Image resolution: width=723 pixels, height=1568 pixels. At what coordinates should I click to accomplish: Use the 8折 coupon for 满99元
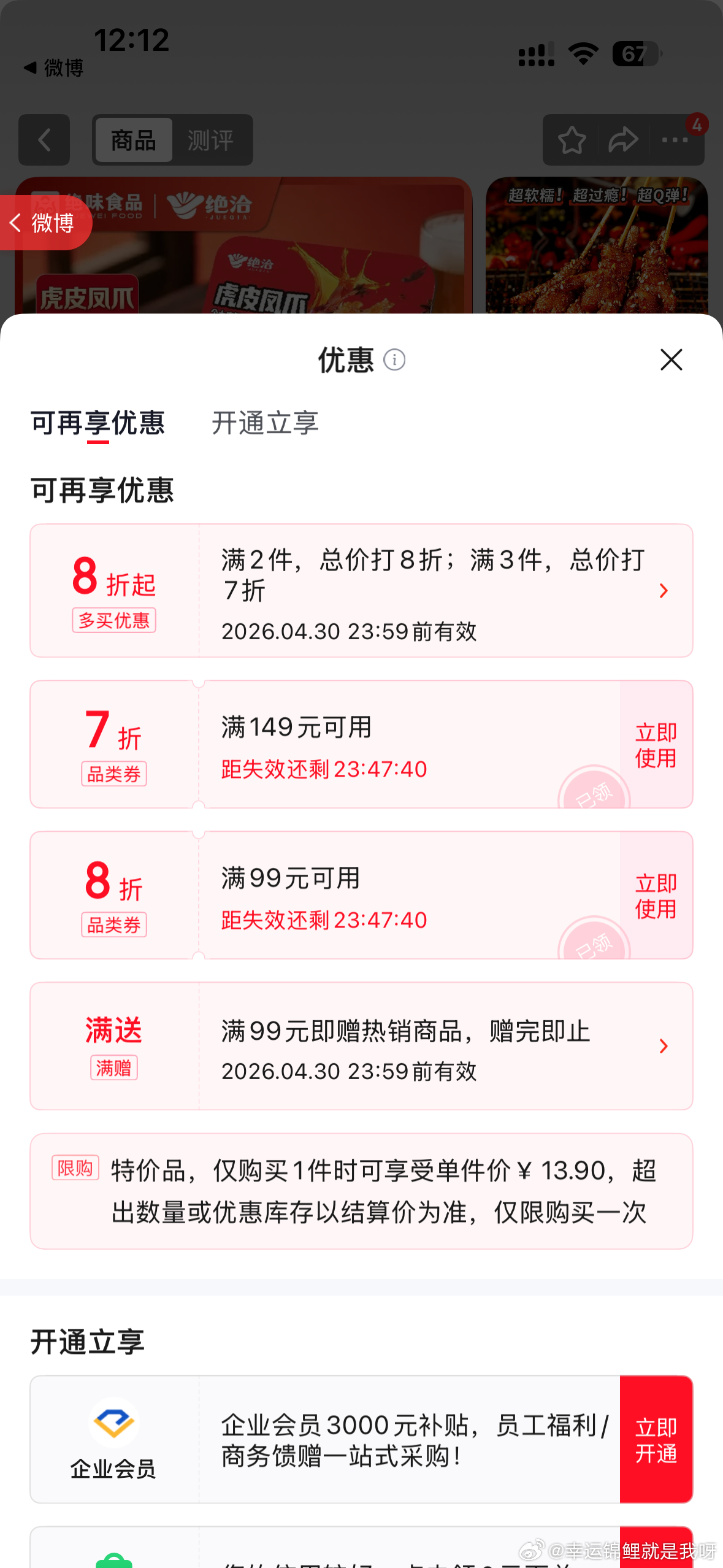(656, 896)
